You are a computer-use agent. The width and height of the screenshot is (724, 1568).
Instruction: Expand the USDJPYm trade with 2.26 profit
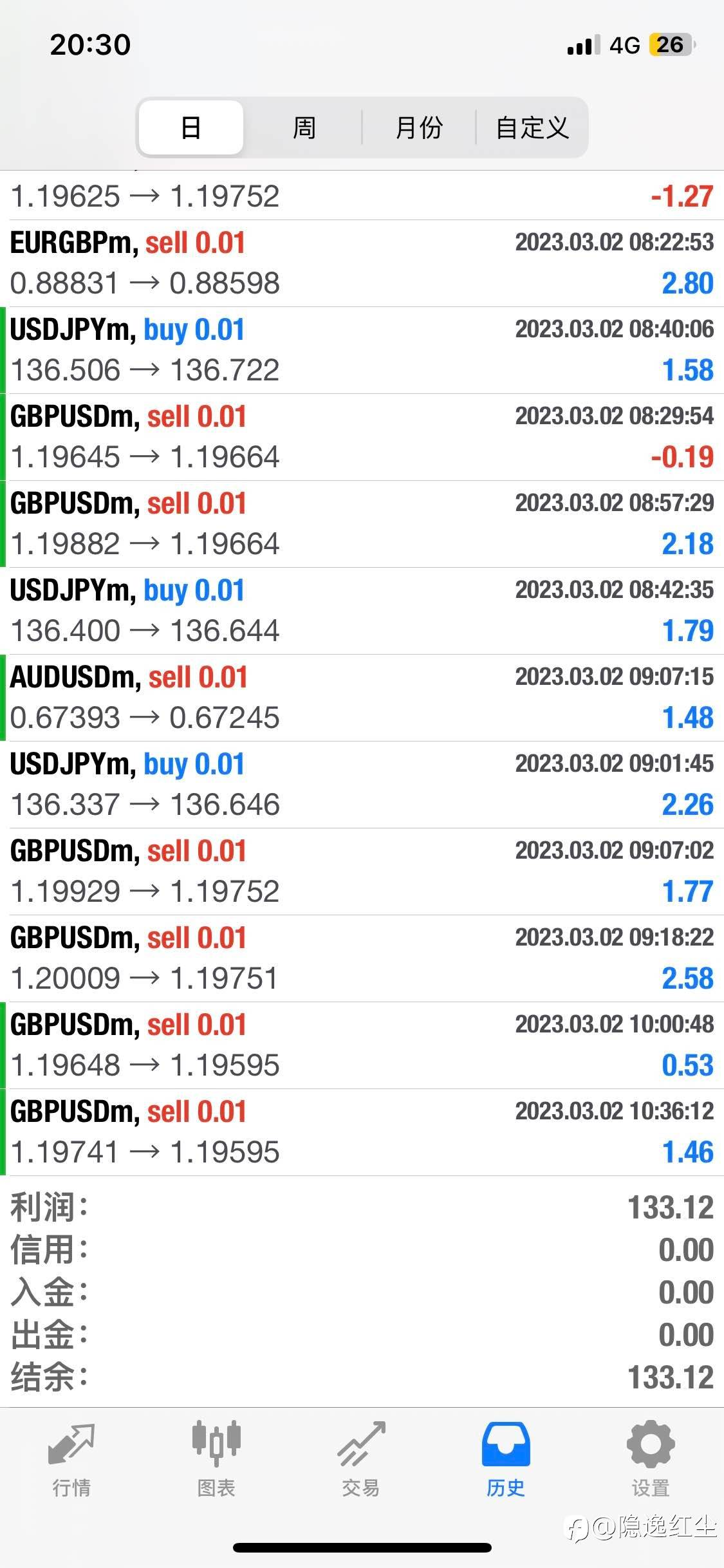[362, 785]
